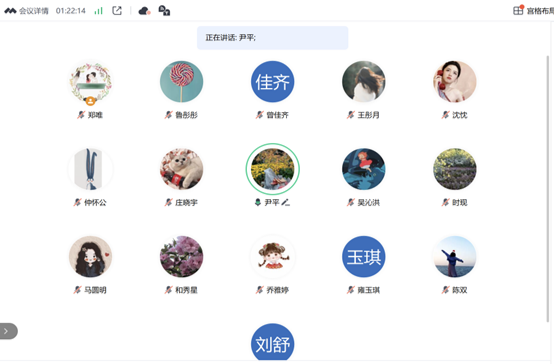Expand the side panel arrow handle
Image resolution: width=554 pixels, height=364 pixels.
click(x=8, y=331)
